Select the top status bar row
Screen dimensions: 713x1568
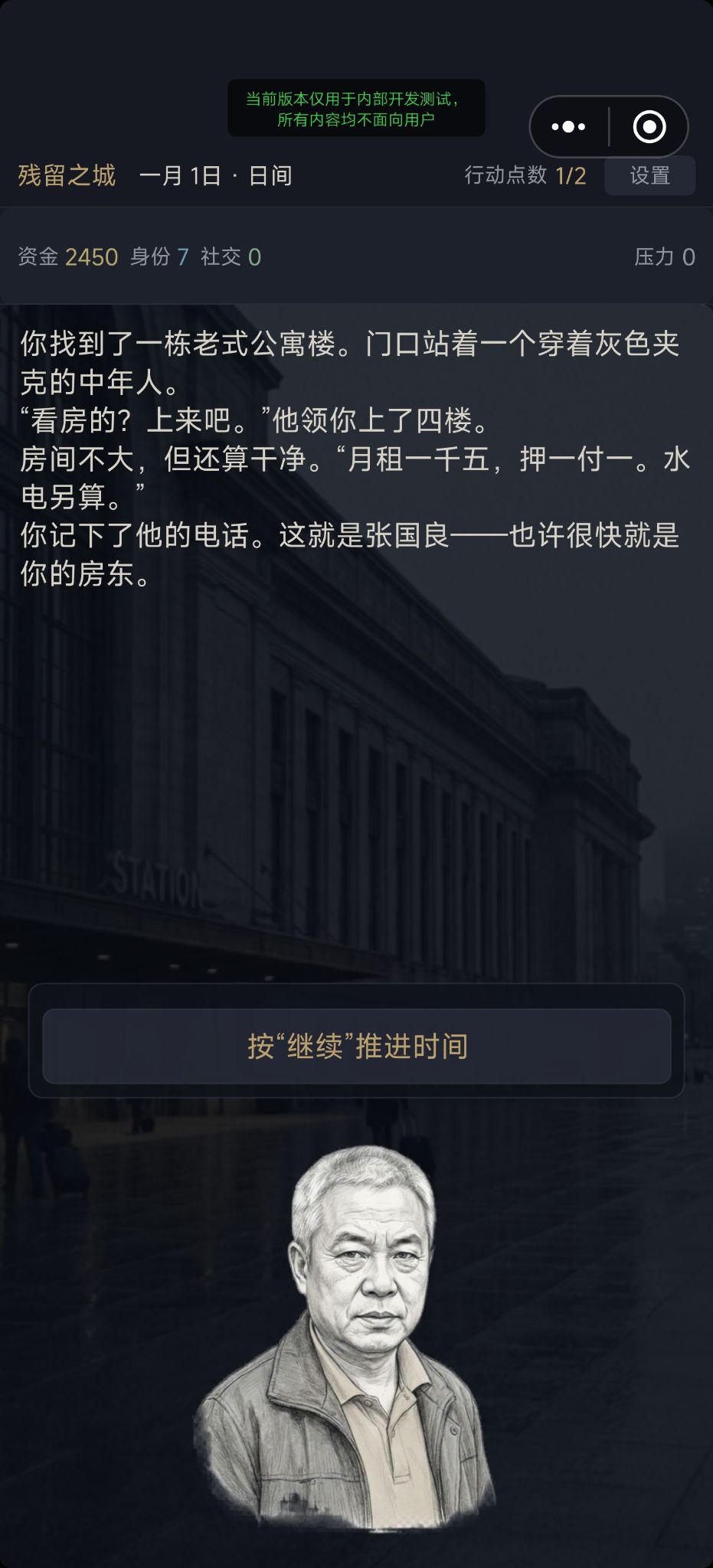[356, 175]
